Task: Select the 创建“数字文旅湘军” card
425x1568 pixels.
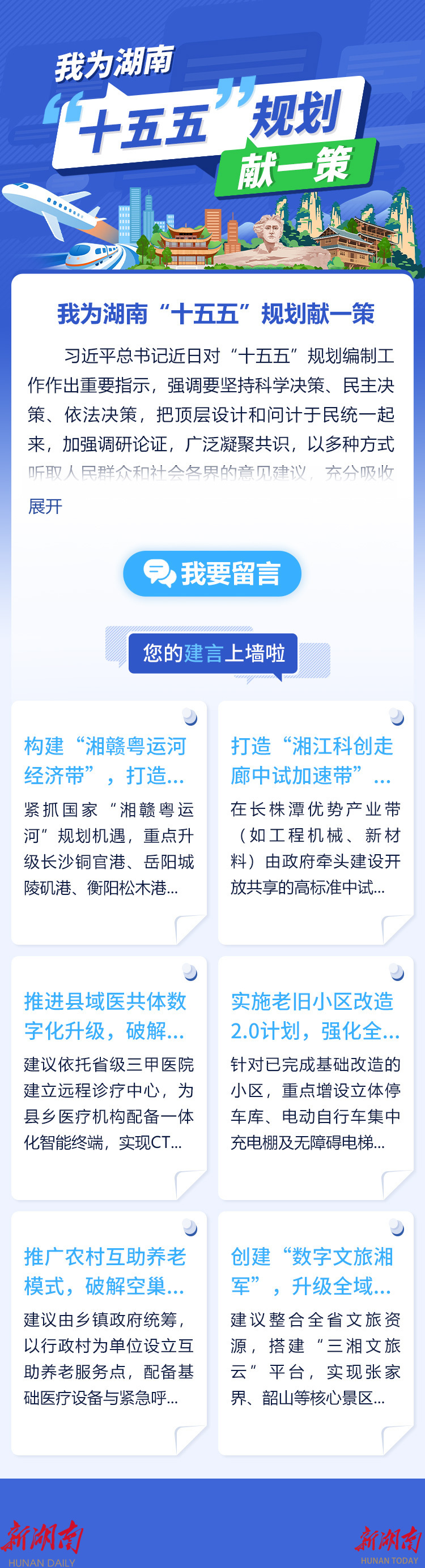Action: click(x=315, y=1332)
